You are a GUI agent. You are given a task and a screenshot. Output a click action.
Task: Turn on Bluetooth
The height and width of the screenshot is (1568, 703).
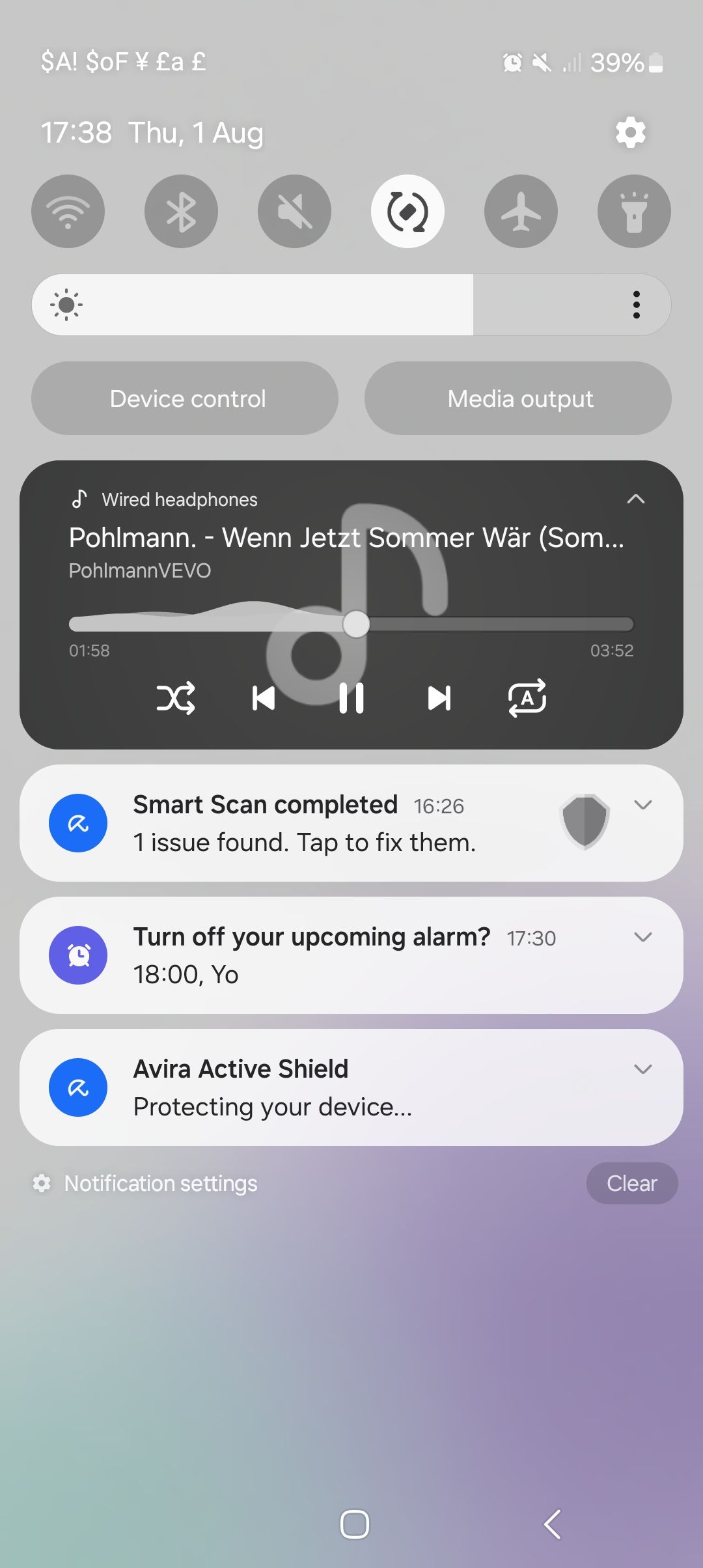pos(181,211)
